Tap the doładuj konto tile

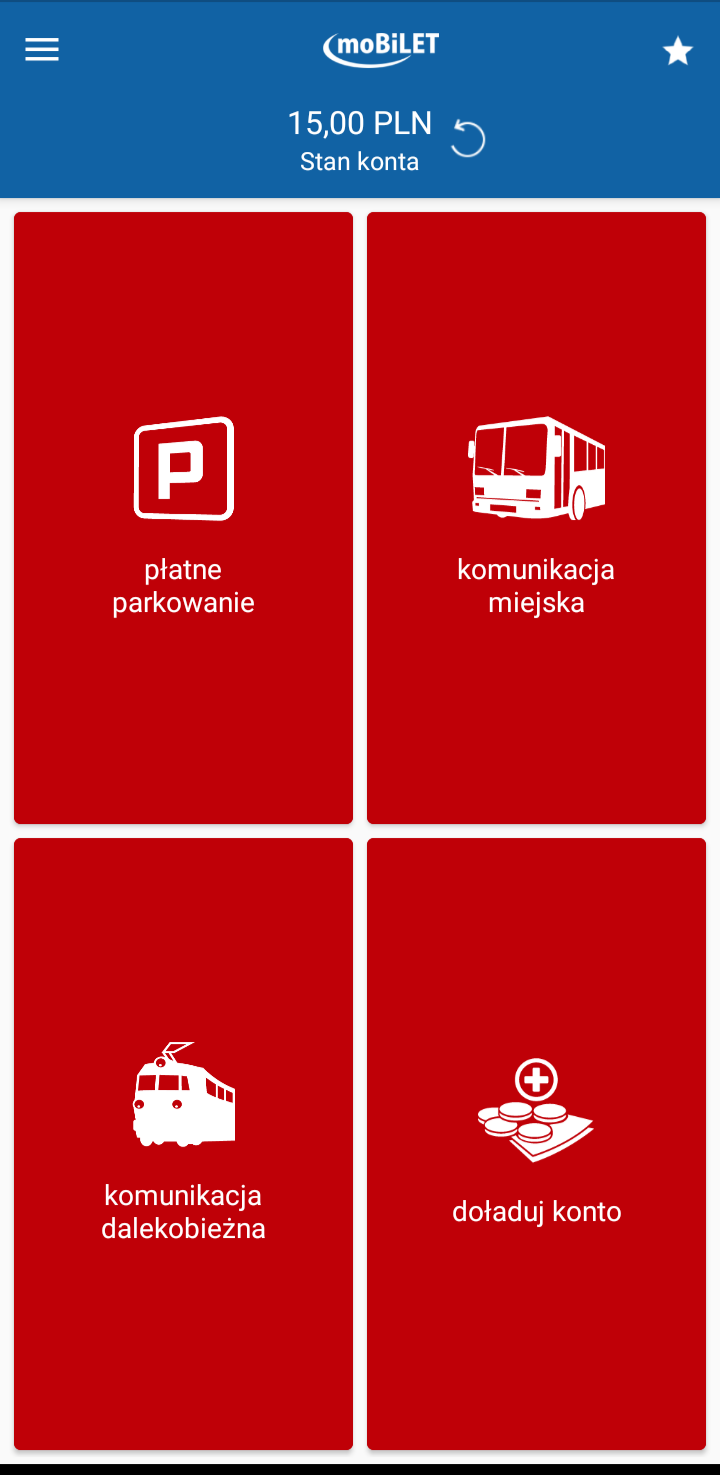click(536, 1144)
